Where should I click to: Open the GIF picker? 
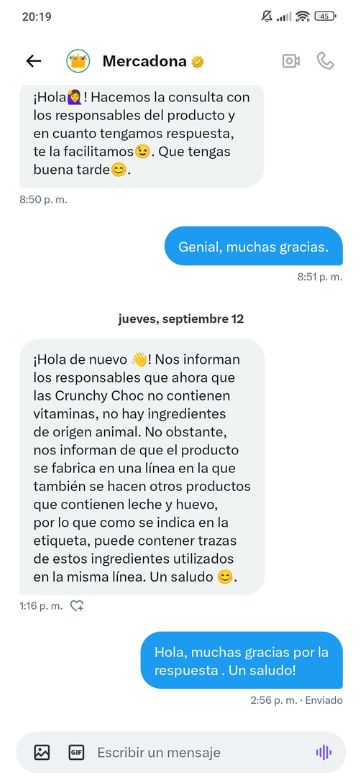pos(76,752)
